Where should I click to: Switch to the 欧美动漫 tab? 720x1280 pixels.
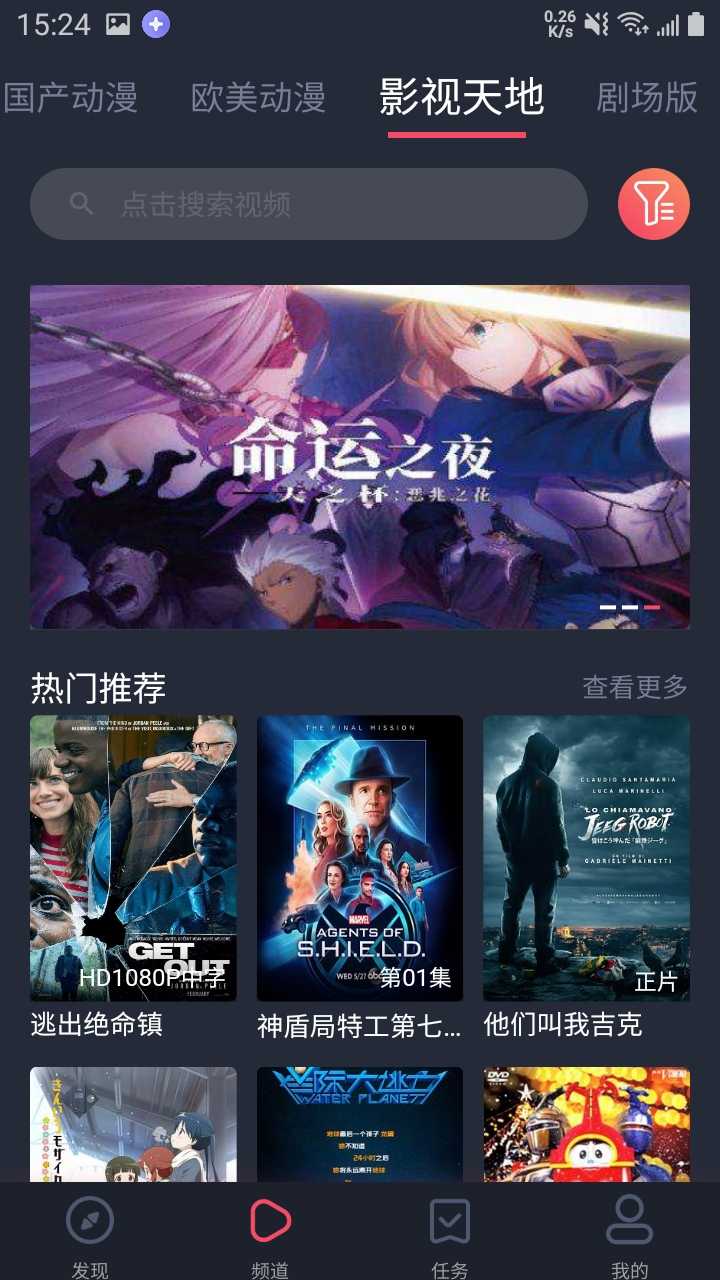point(258,98)
